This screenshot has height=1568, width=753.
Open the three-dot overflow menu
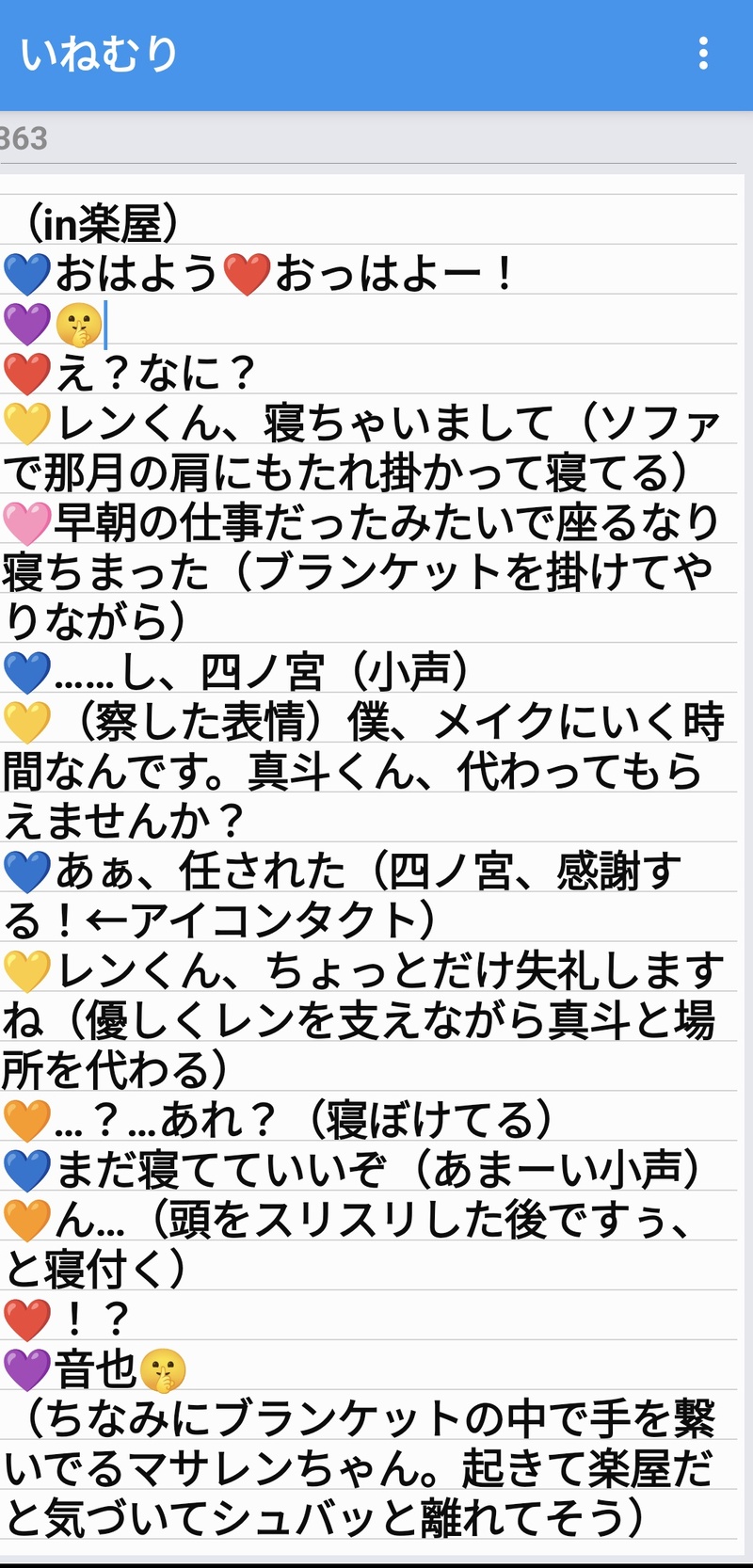tap(703, 55)
